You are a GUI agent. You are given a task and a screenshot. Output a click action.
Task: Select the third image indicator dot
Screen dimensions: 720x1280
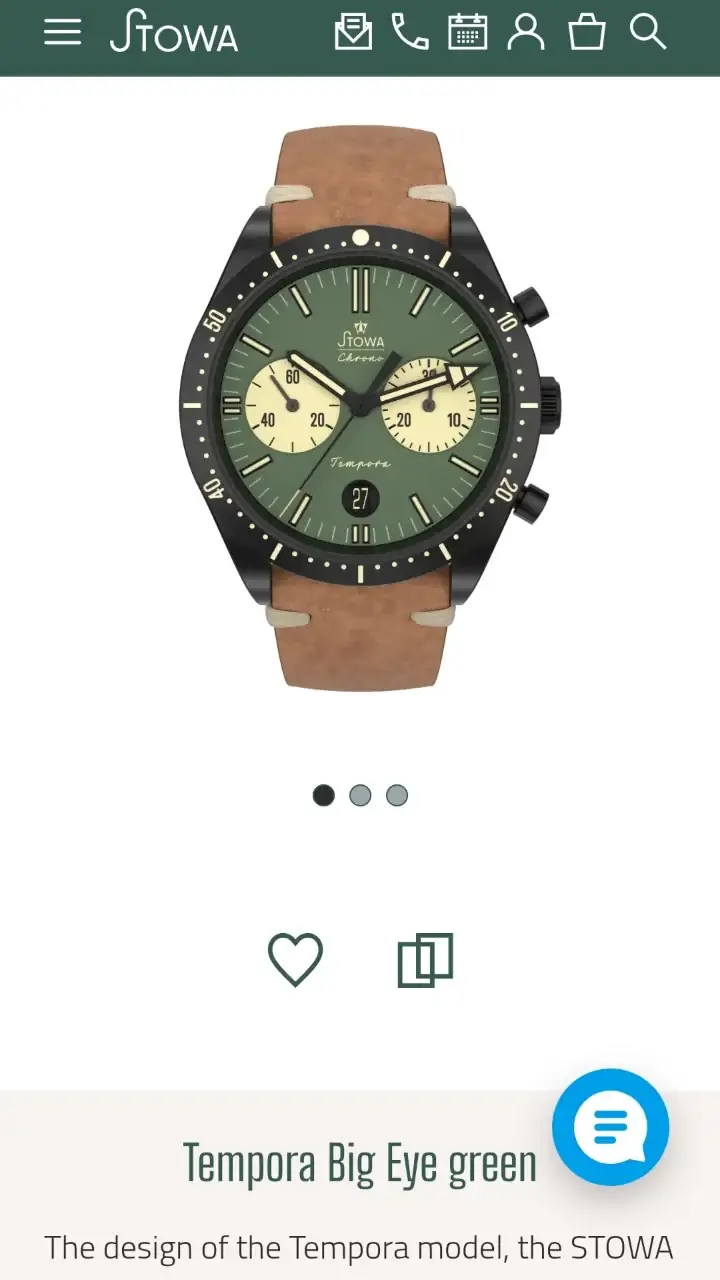pyautogui.click(x=397, y=795)
